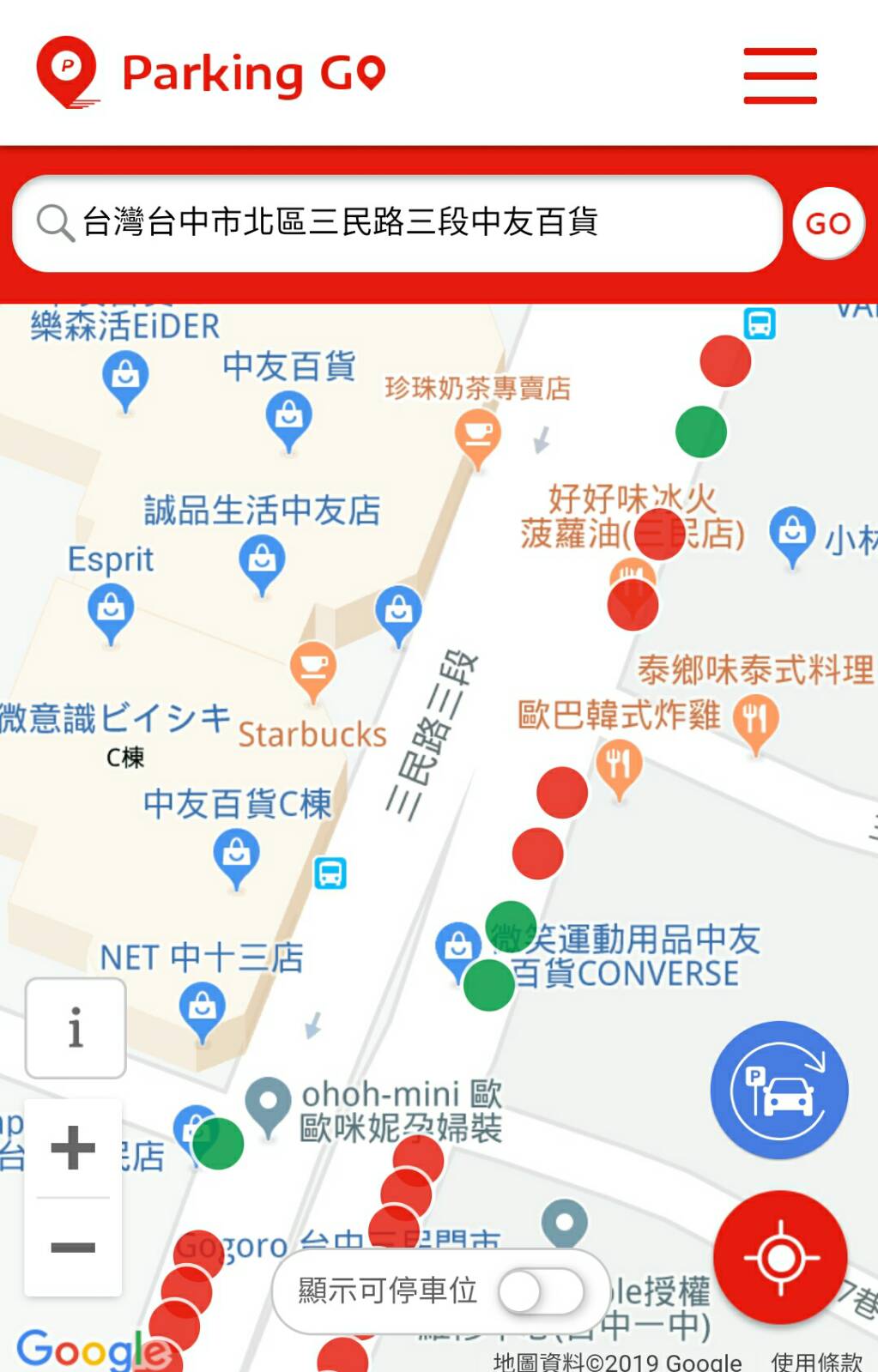
Task: Select the 誠品生活中友店 map pin
Action: click(263, 561)
